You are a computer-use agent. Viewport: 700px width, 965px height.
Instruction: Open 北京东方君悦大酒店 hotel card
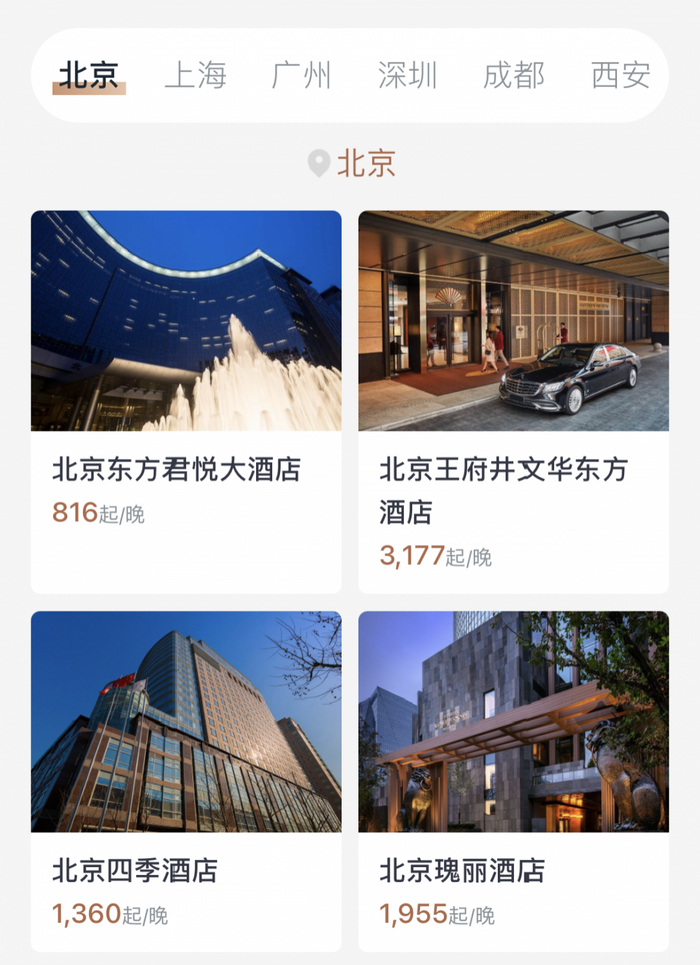click(x=186, y=402)
